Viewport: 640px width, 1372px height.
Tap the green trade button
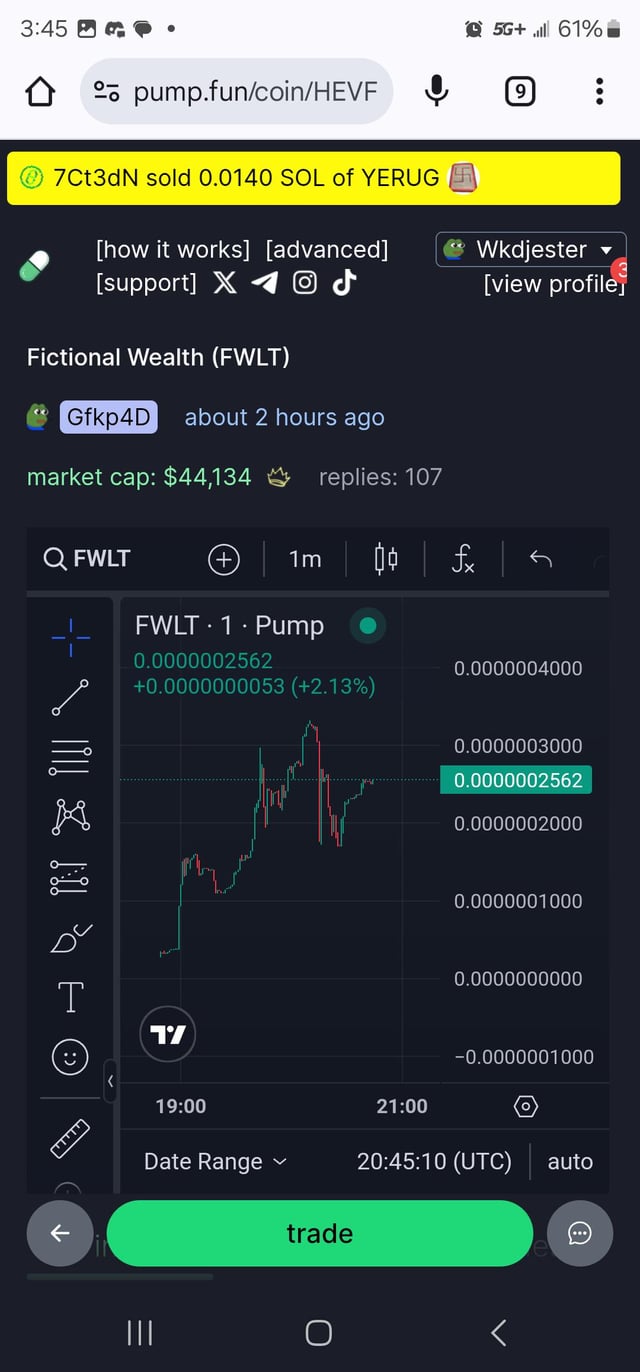tap(319, 1233)
